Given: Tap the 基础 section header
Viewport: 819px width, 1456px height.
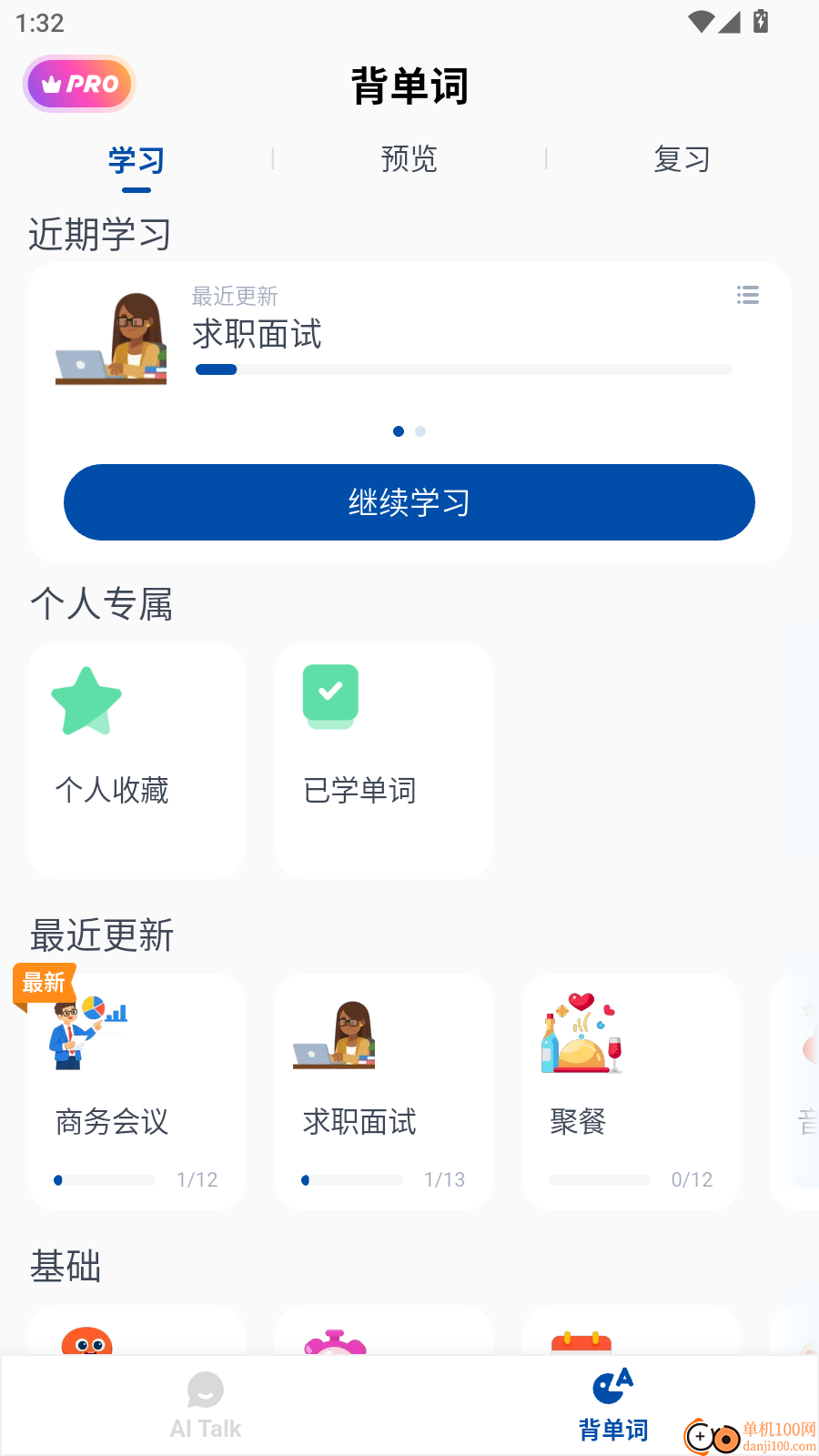Looking at the screenshot, I should pyautogui.click(x=66, y=1267).
